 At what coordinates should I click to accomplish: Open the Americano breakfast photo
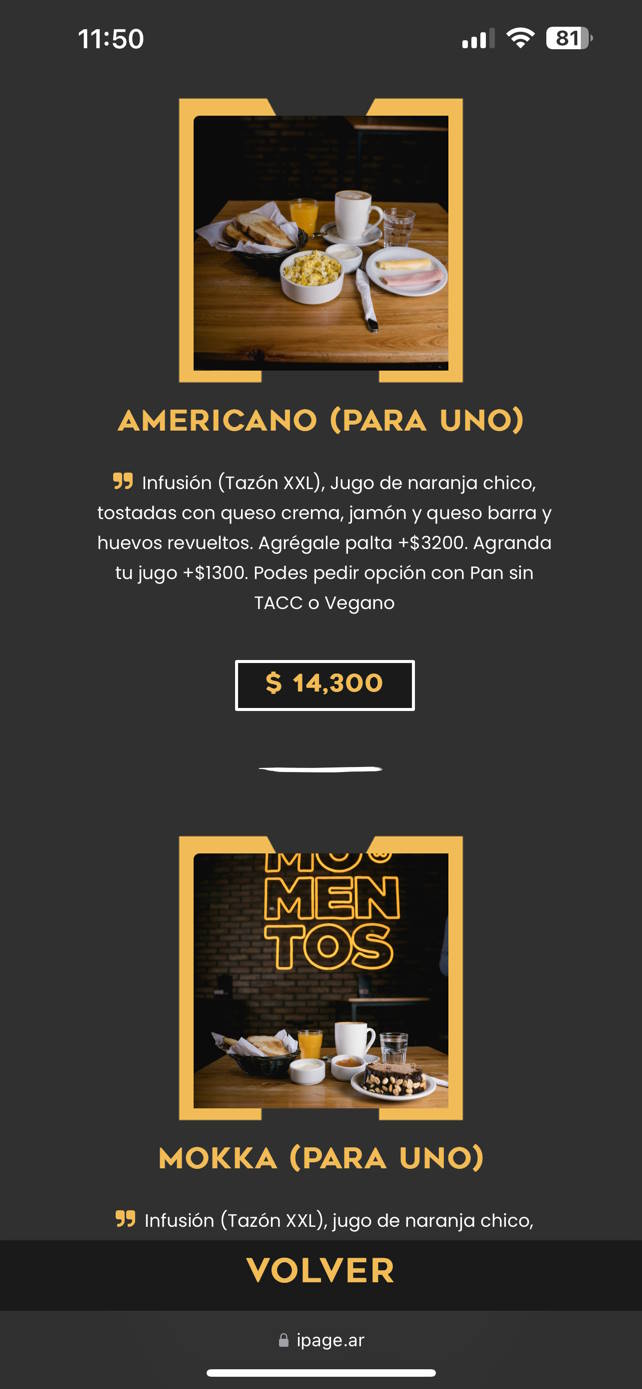click(x=320, y=241)
